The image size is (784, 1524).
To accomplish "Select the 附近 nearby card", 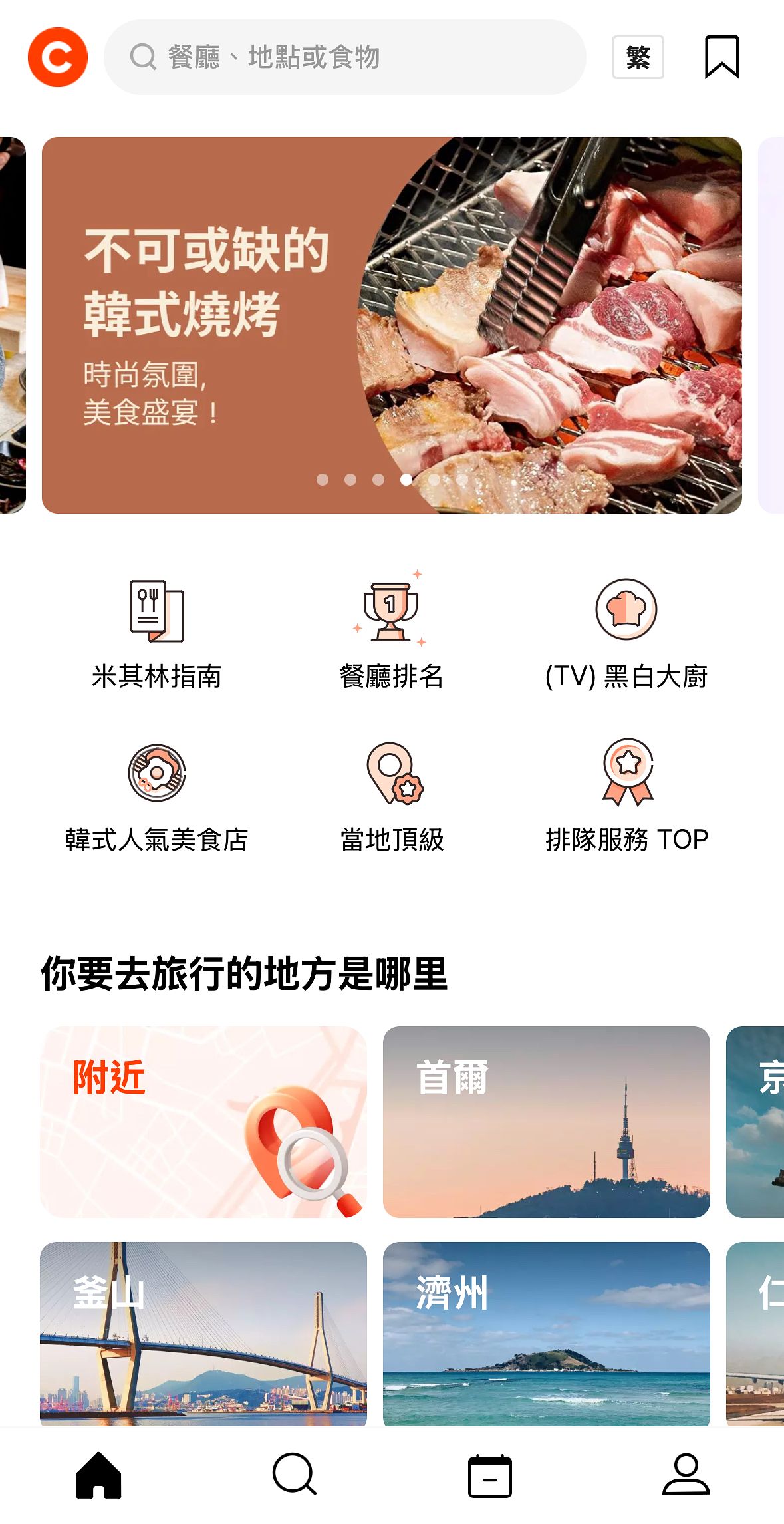I will (x=203, y=1122).
